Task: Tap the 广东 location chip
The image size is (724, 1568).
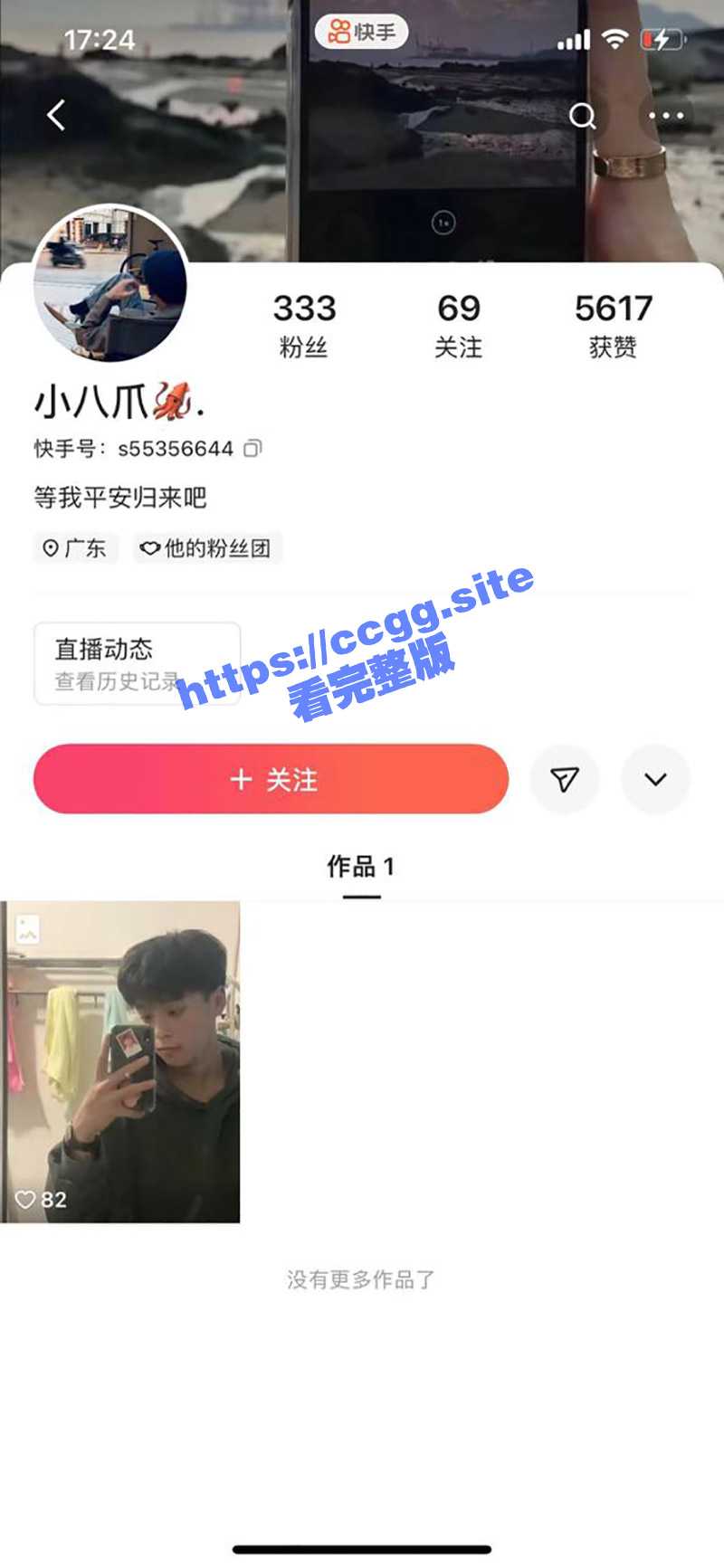Action: [x=76, y=548]
